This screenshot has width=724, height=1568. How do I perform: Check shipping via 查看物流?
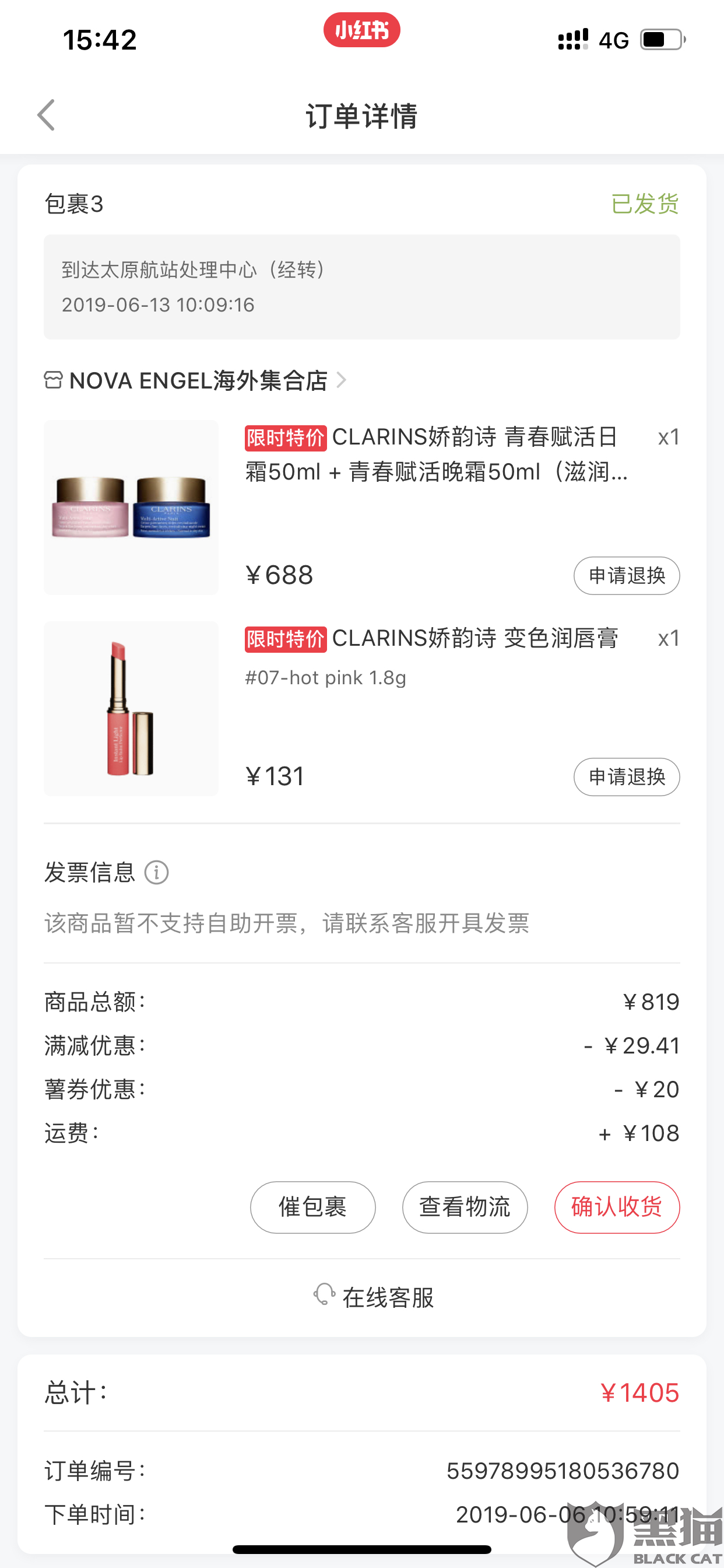pyautogui.click(x=465, y=1207)
